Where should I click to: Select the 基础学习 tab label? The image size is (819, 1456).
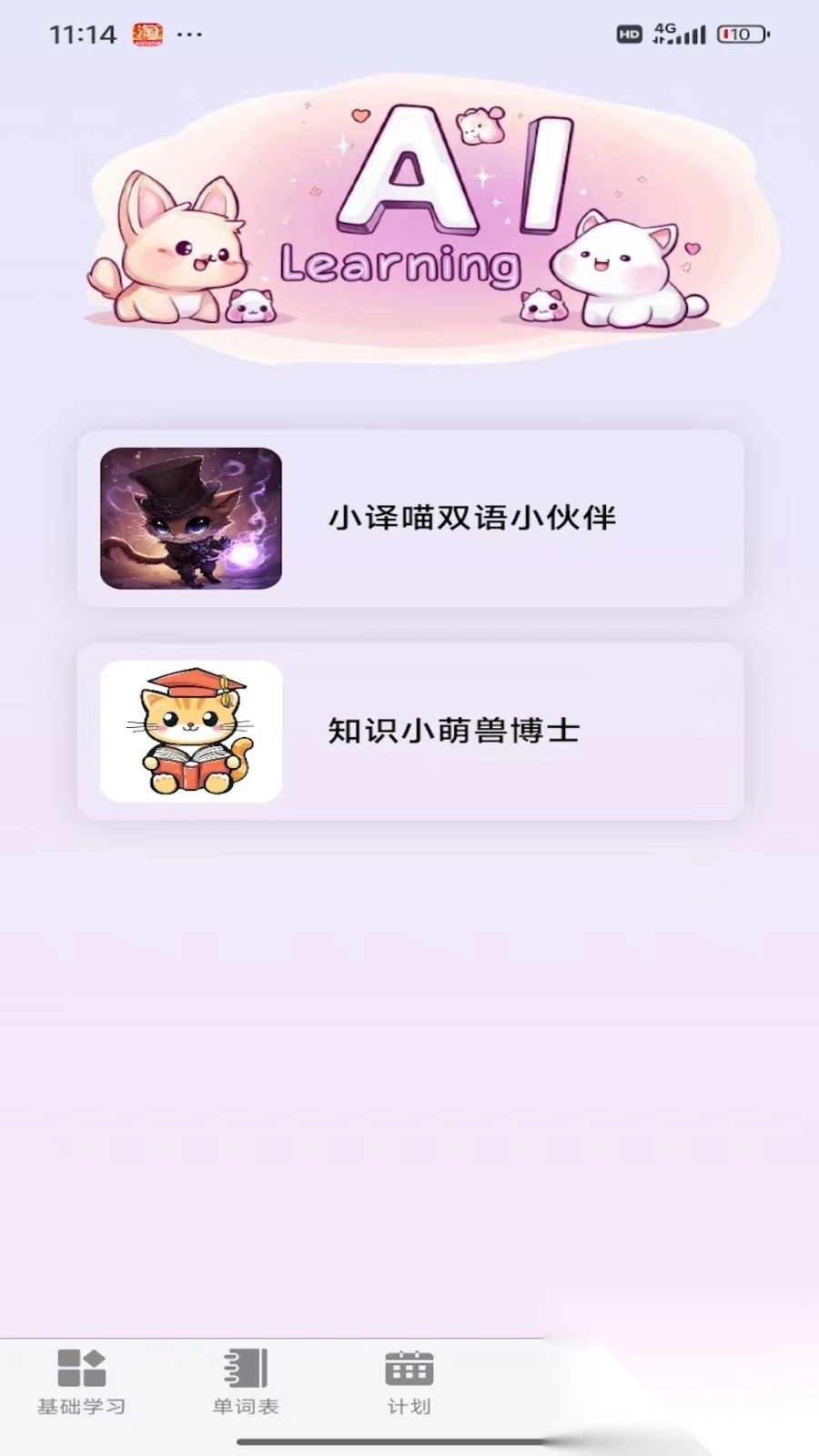82,1404
